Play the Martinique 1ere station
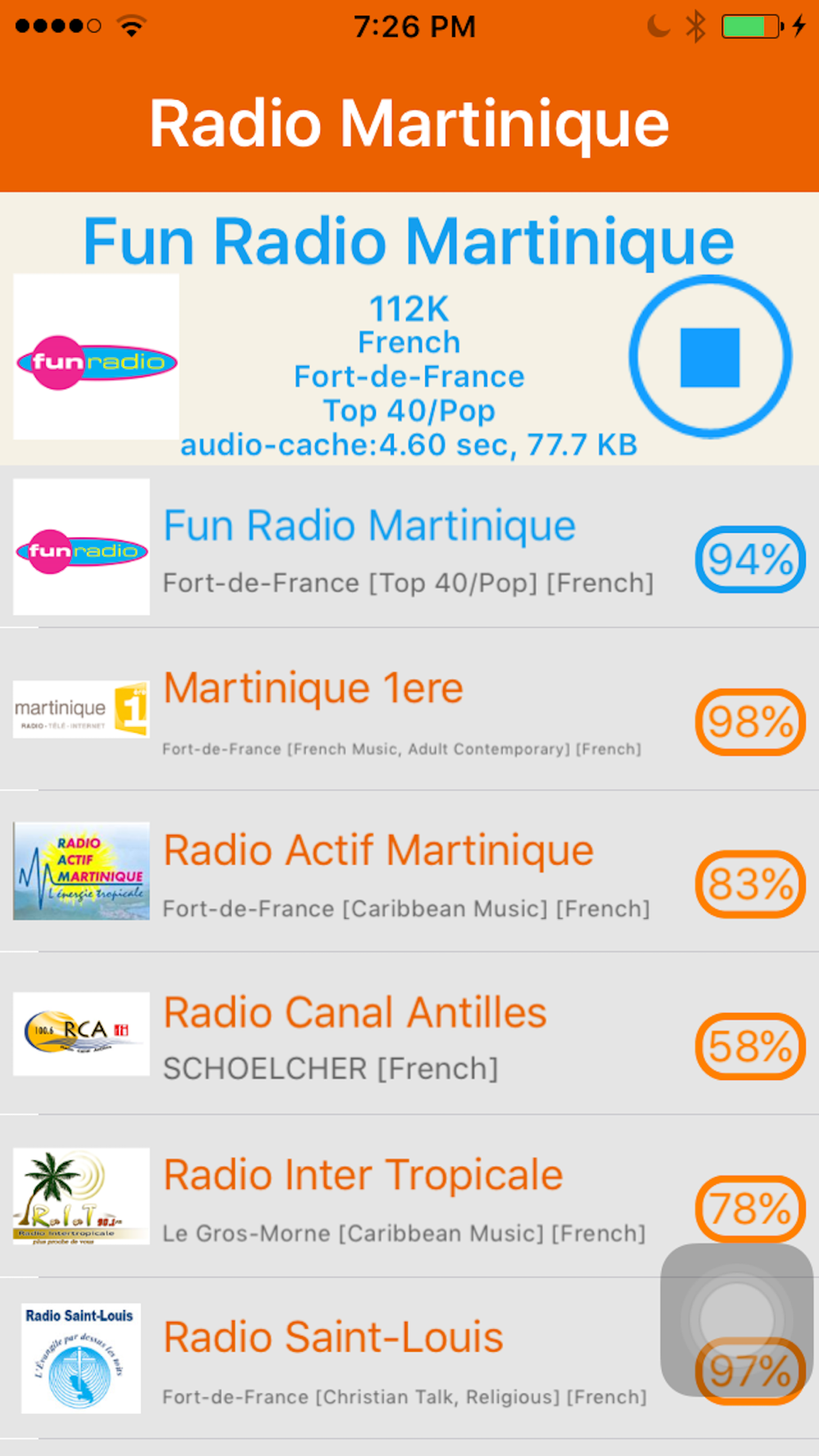 (409, 709)
